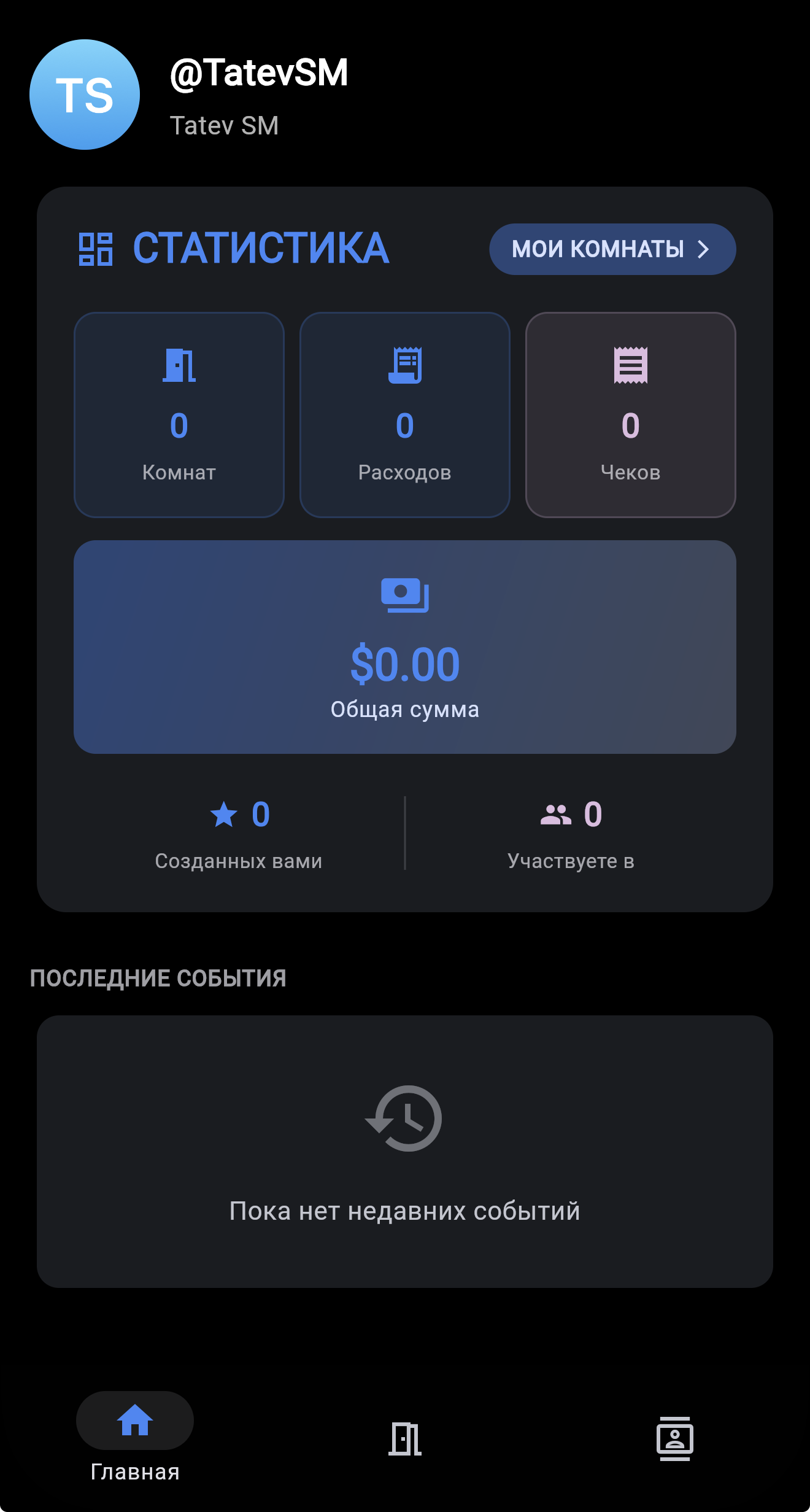Open the @TatevSM username link

[x=259, y=72]
